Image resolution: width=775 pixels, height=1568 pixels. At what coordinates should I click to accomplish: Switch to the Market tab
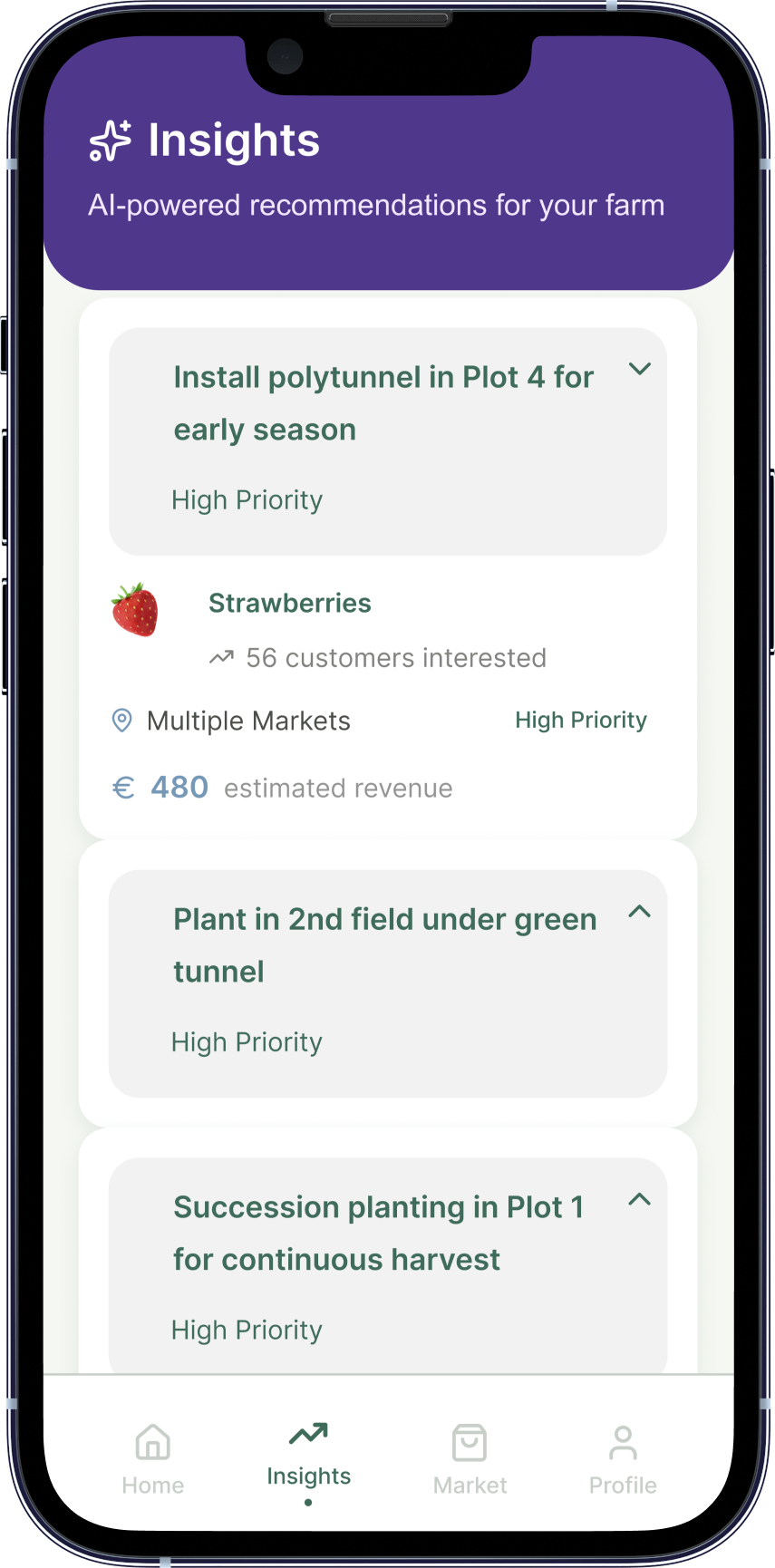coord(470,1459)
